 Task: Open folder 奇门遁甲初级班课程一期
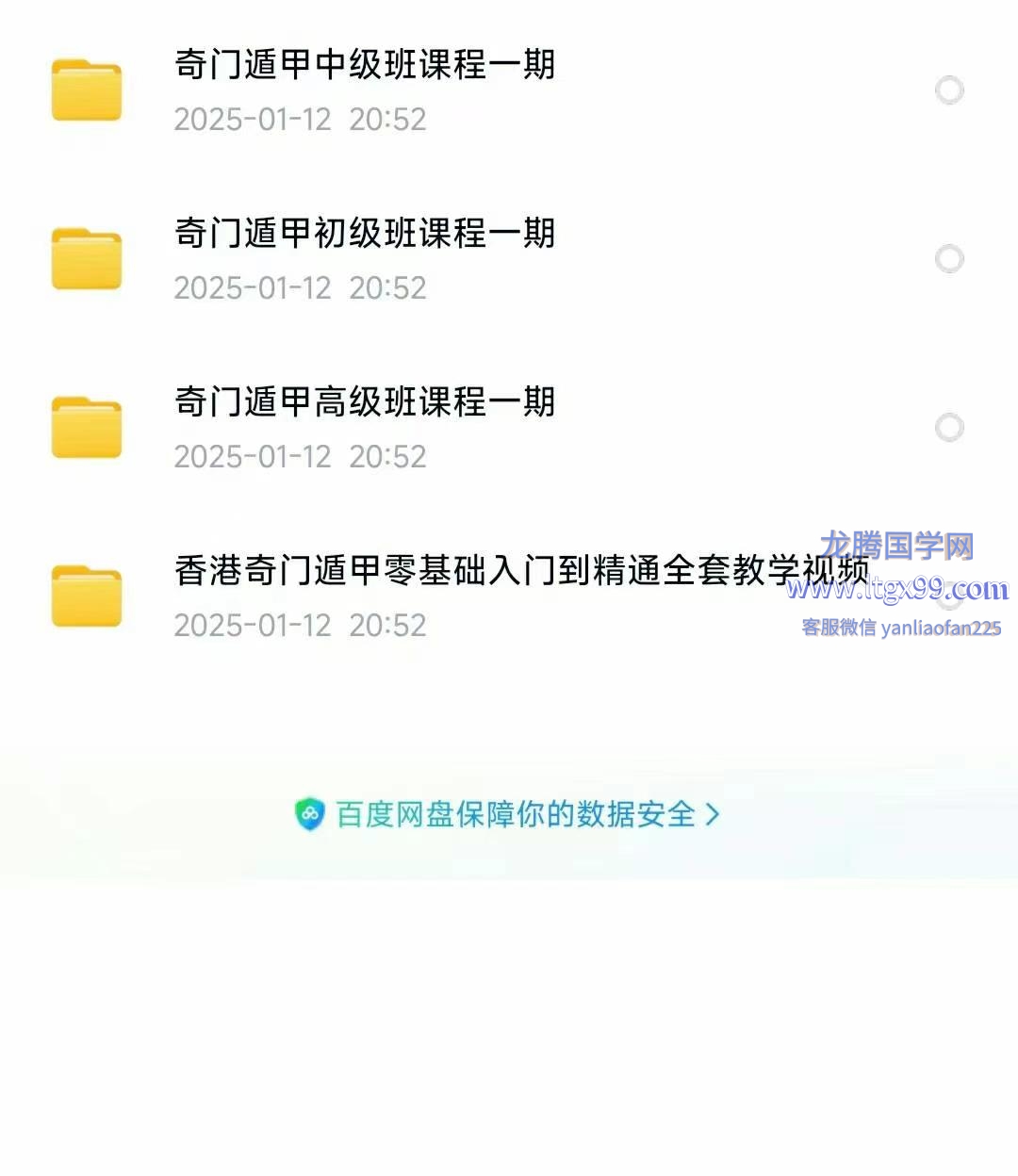[364, 235]
